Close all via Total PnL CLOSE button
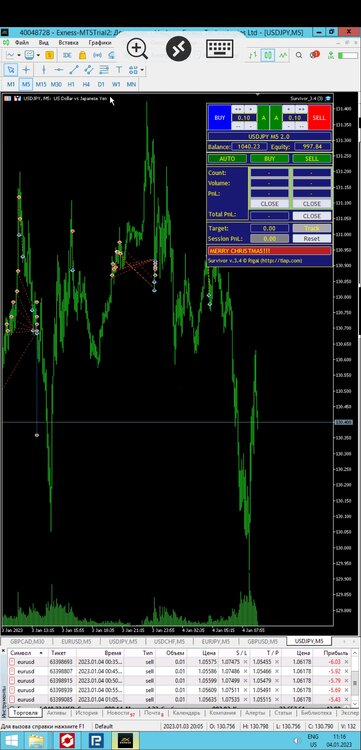Screen dimensions: 361x750 click(x=312, y=216)
